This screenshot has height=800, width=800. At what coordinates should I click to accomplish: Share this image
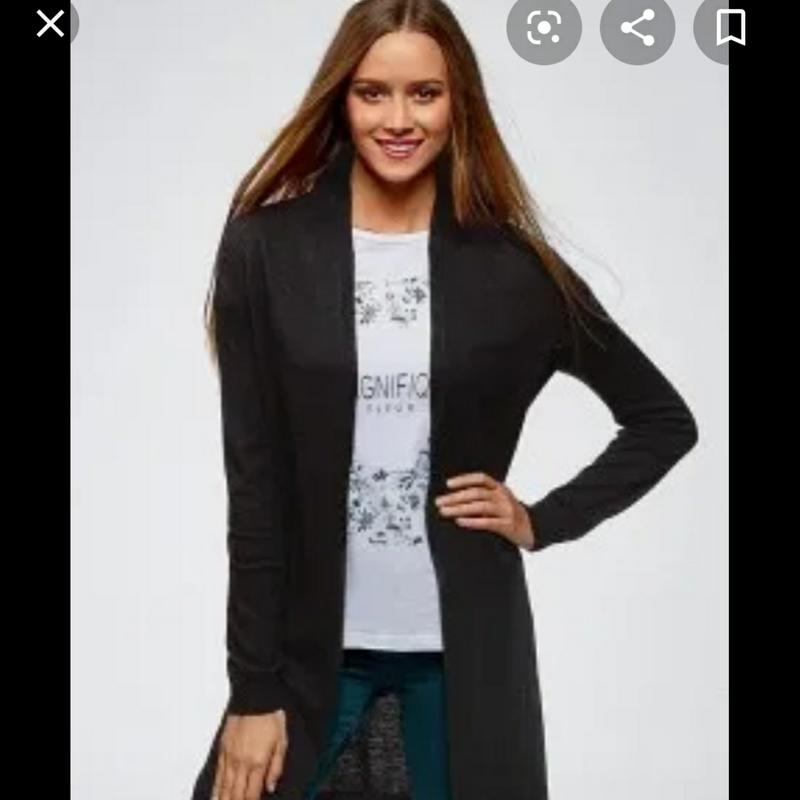coord(637,28)
